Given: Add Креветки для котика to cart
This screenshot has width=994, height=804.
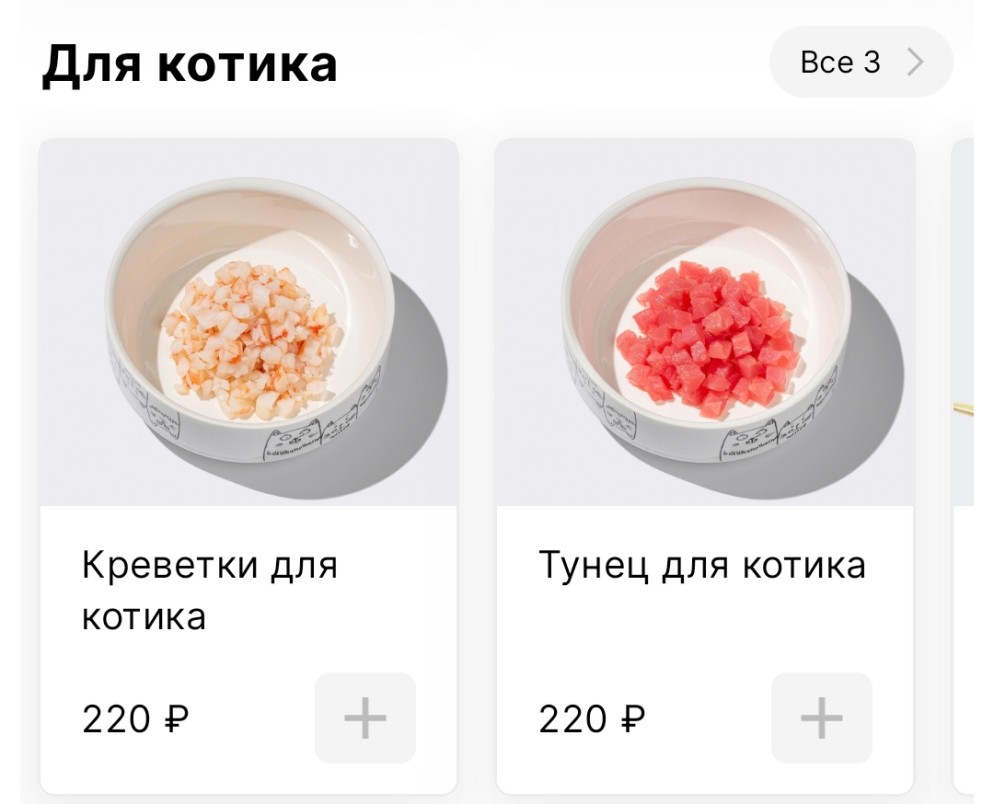Looking at the screenshot, I should pos(365,718).
